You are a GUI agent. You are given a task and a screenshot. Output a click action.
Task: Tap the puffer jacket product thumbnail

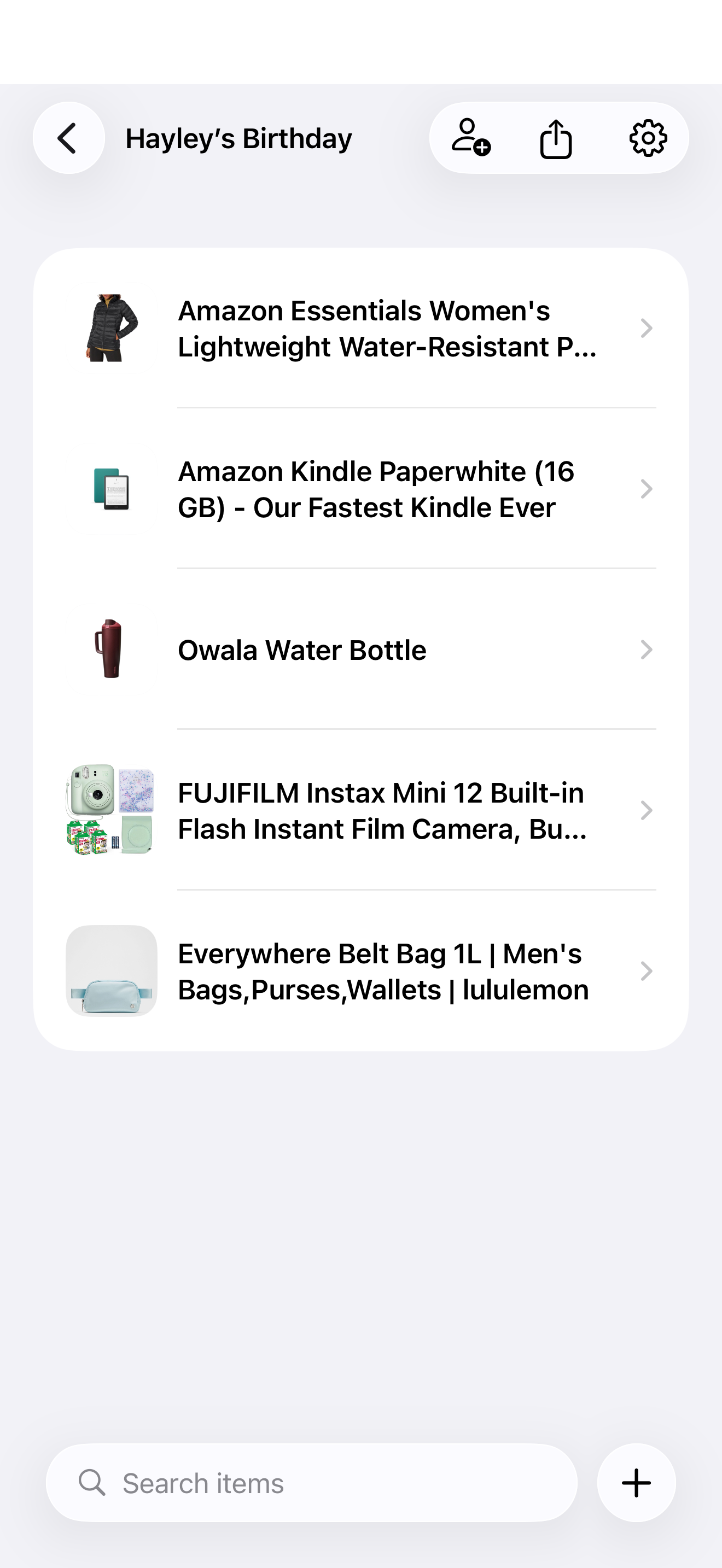112,328
